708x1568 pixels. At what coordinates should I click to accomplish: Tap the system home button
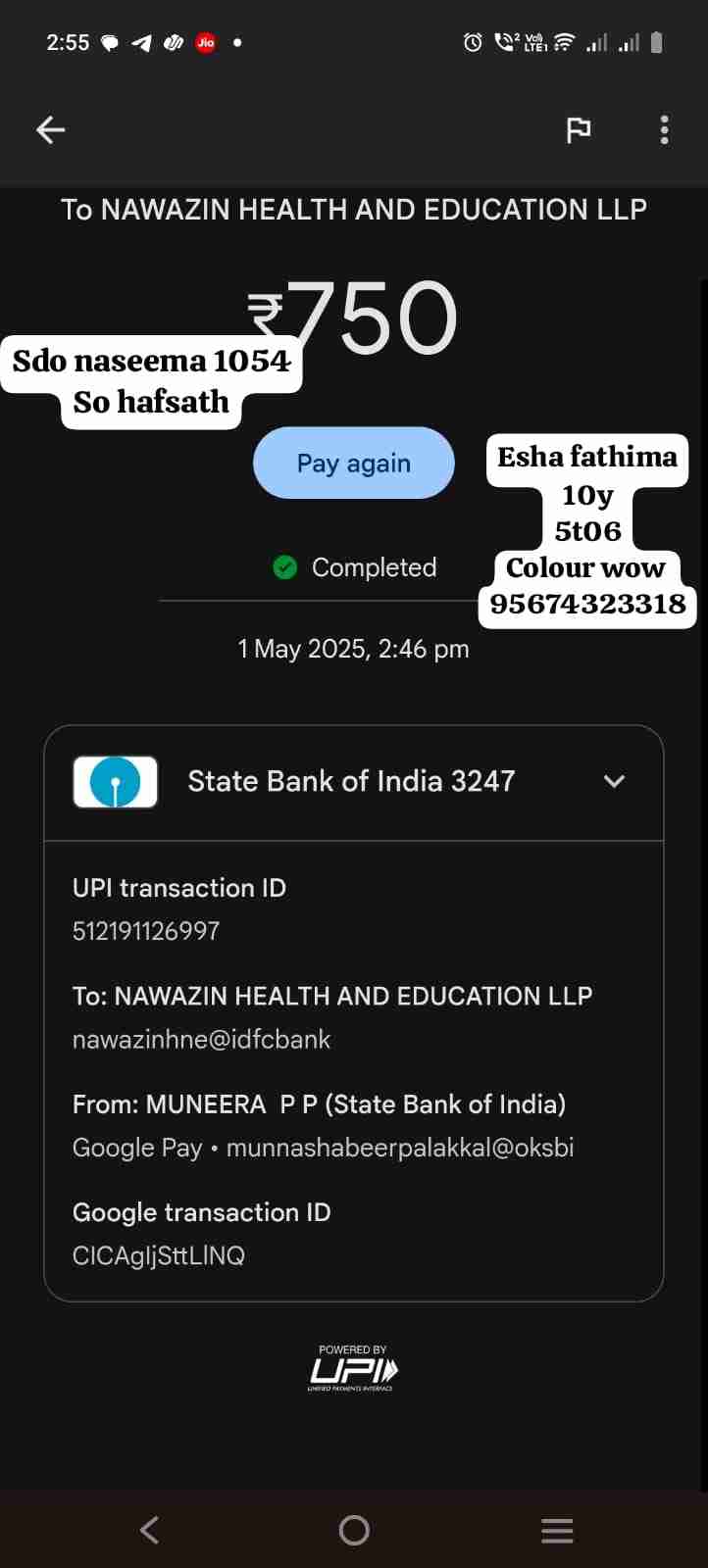[x=354, y=1530]
